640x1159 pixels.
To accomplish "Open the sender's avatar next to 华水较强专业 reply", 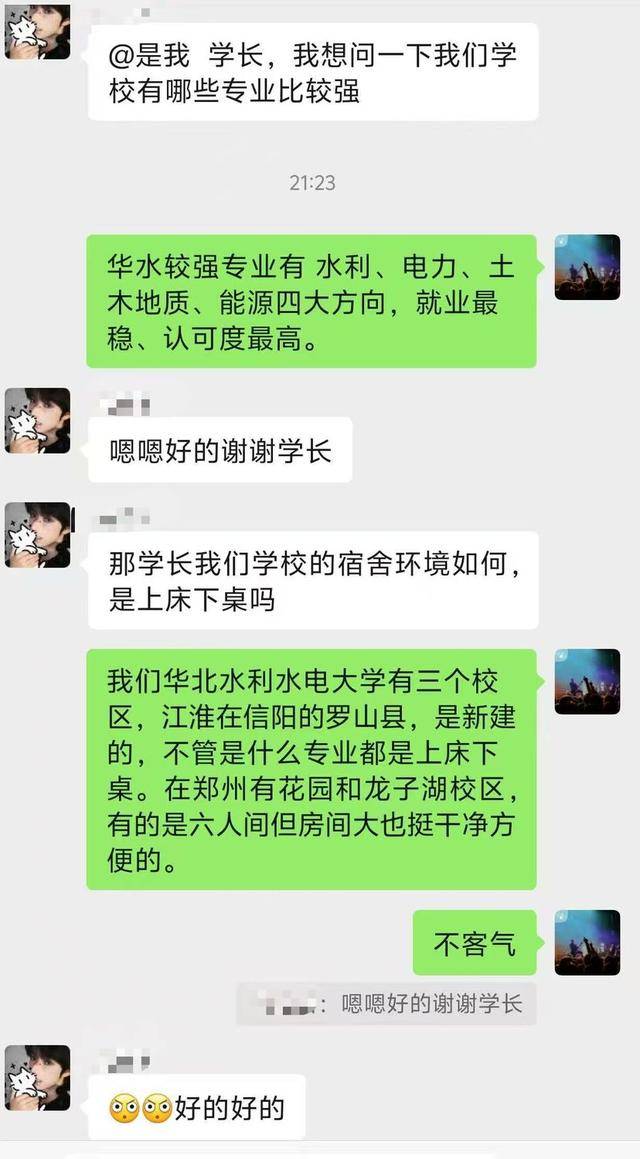I will pos(587,267).
